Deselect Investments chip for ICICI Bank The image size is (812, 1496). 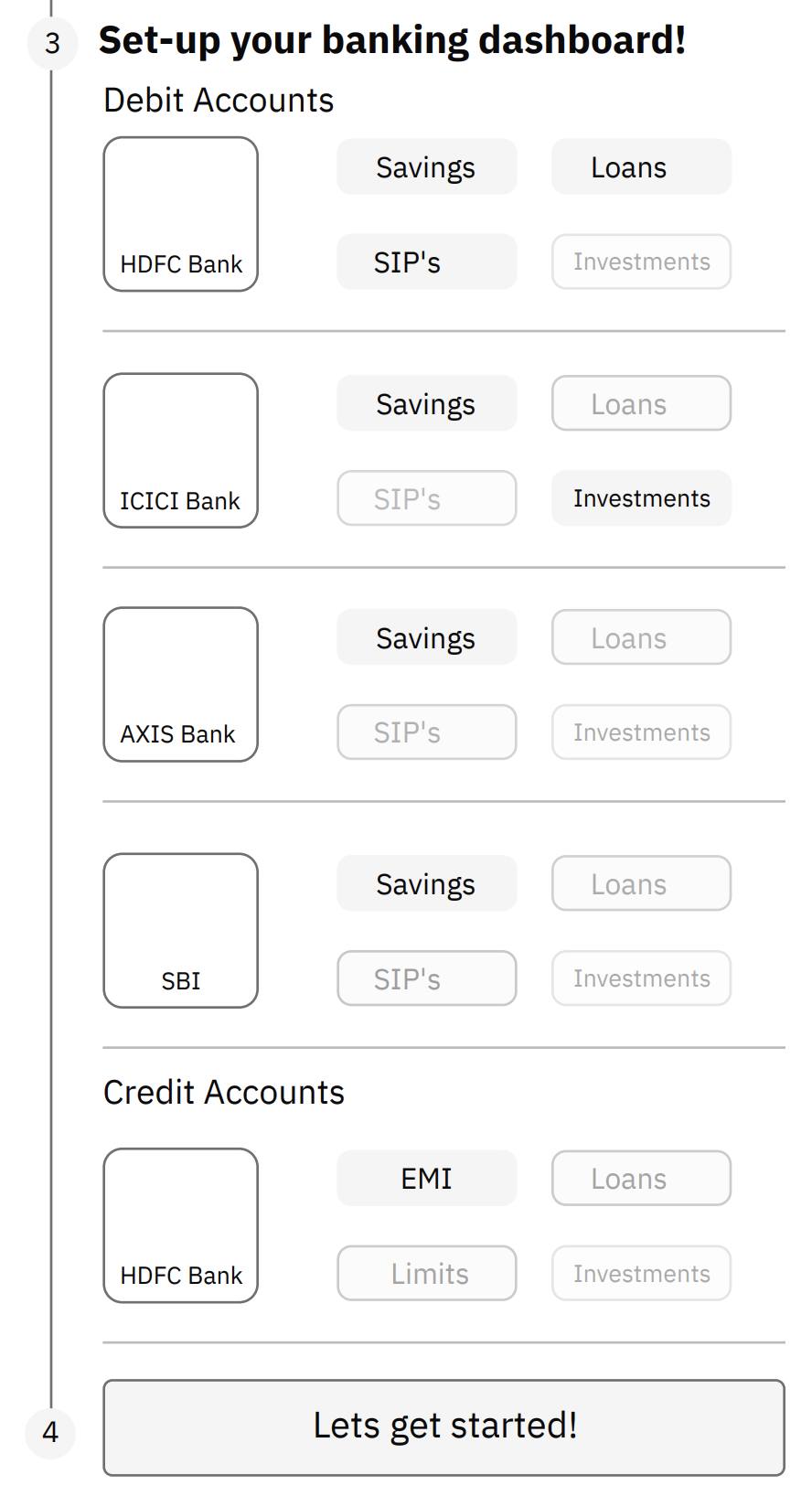tap(641, 498)
